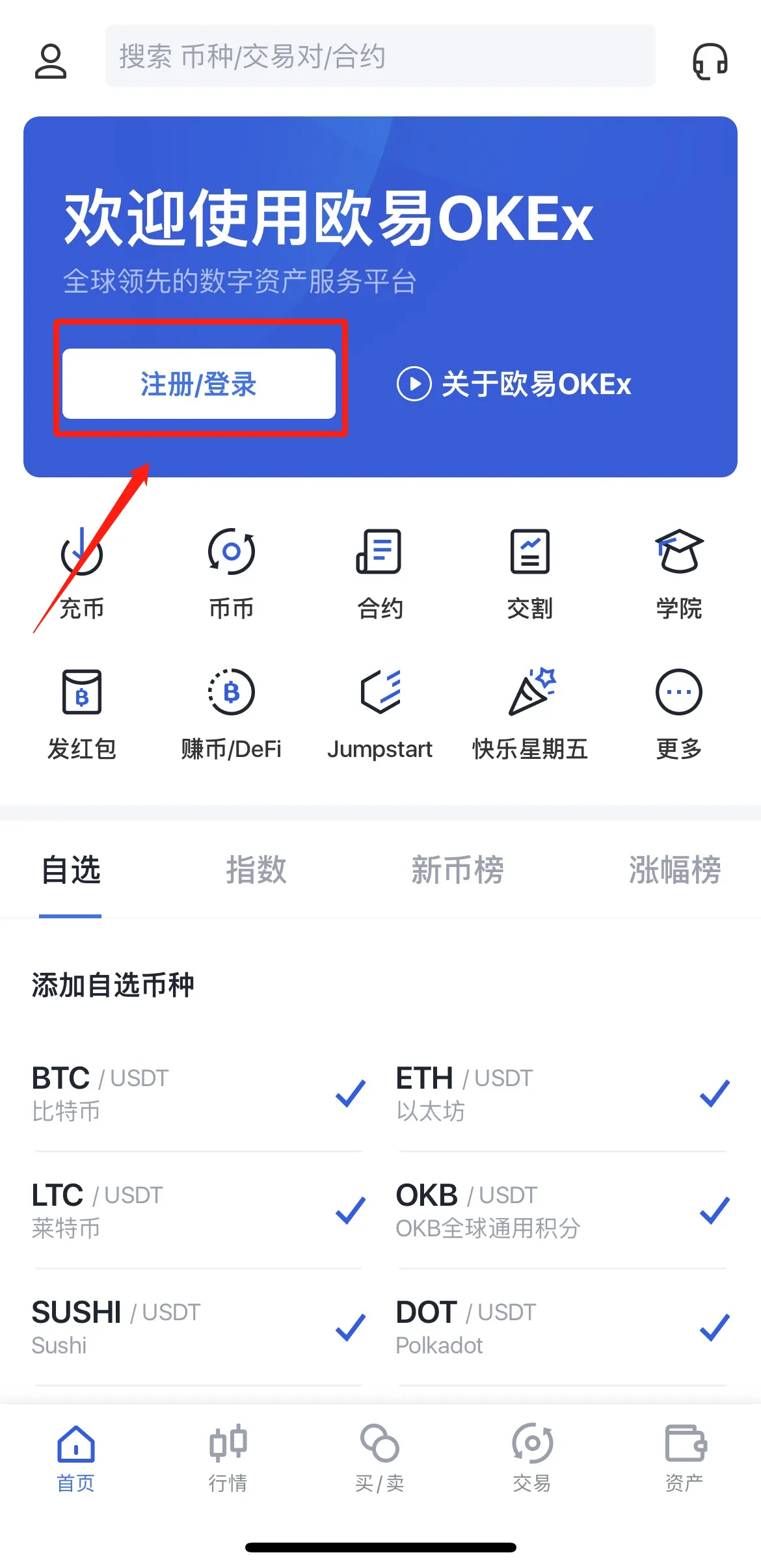The image size is (761, 1568).
Task: Uncheck BTC/USDT from favorites
Action: [x=351, y=1093]
